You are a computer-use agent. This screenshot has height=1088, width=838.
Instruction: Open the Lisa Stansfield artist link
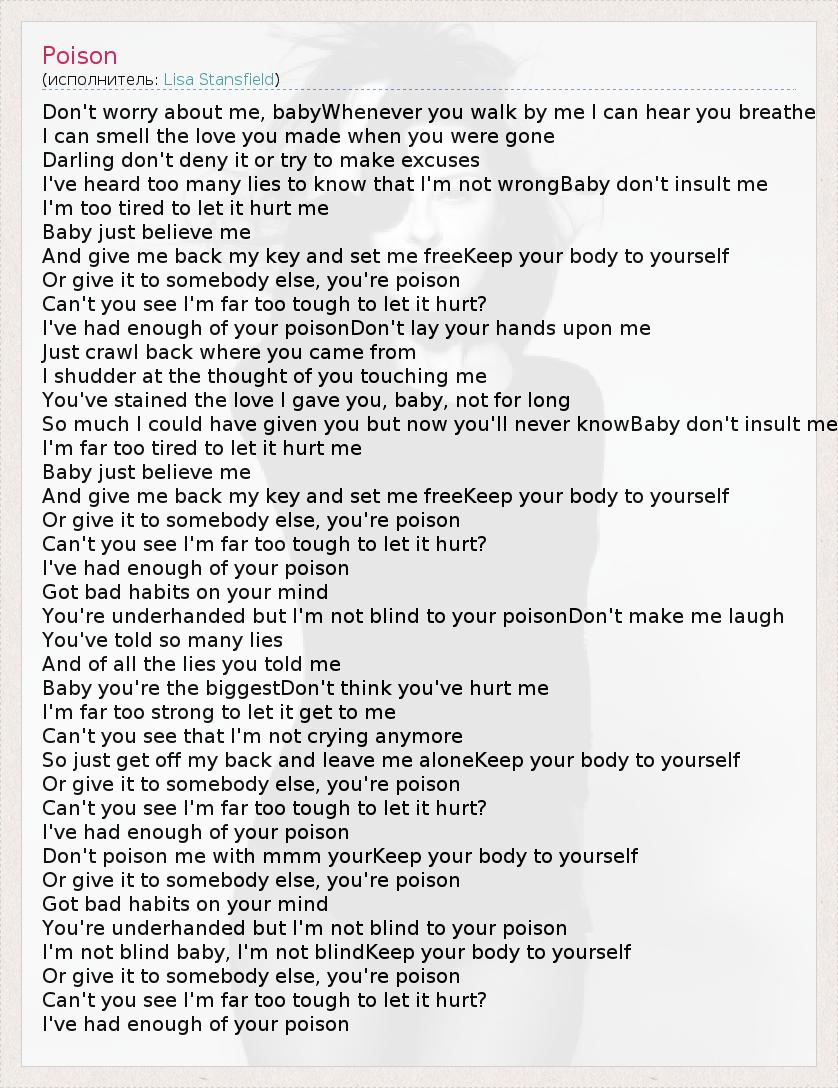point(219,79)
